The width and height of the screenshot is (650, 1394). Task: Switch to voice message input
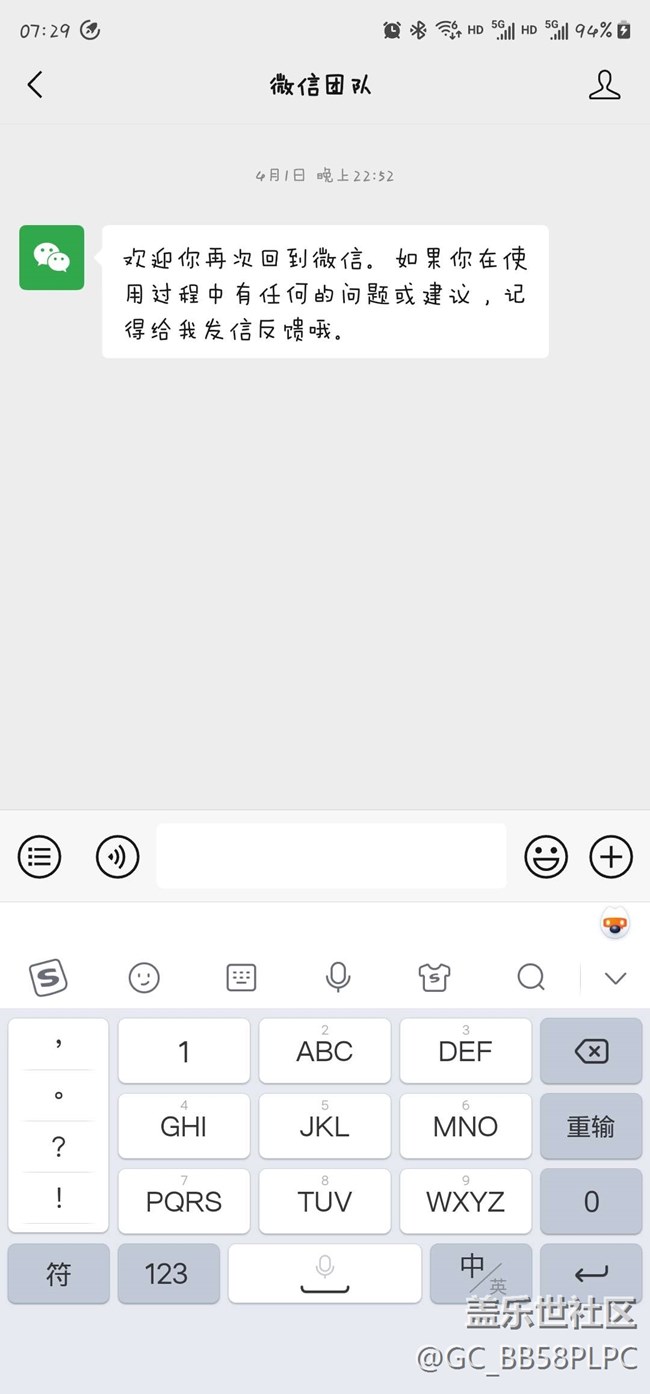[x=118, y=856]
